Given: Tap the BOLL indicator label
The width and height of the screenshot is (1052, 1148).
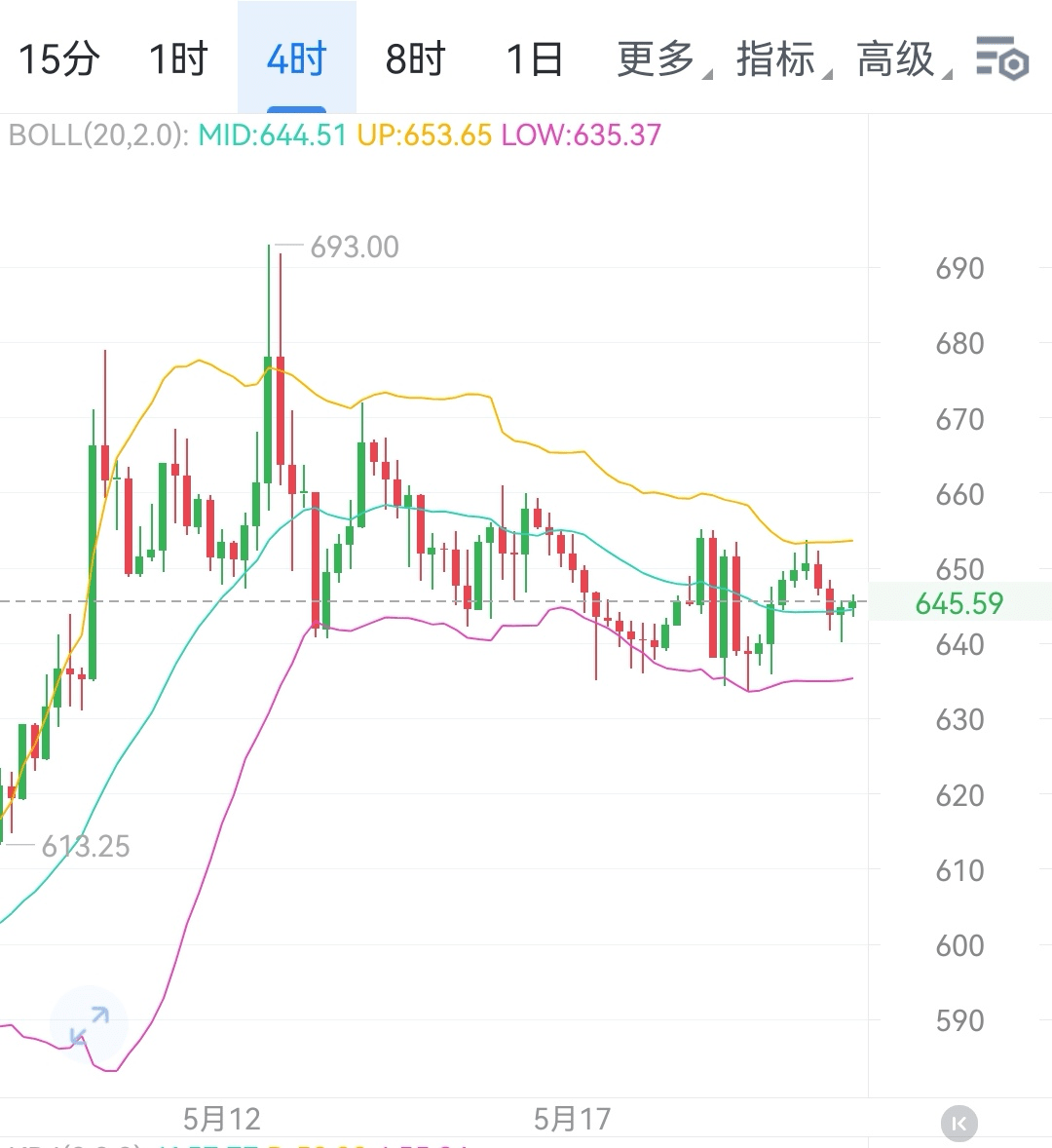Looking at the screenshot, I should click(x=97, y=134).
